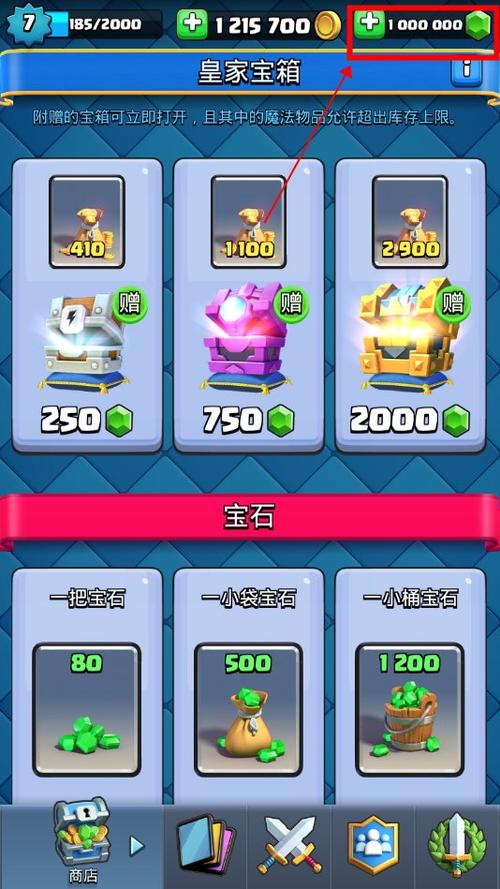Screen dimensions: 500x889
Task: Open the 商店 shop tab
Action: (83, 847)
